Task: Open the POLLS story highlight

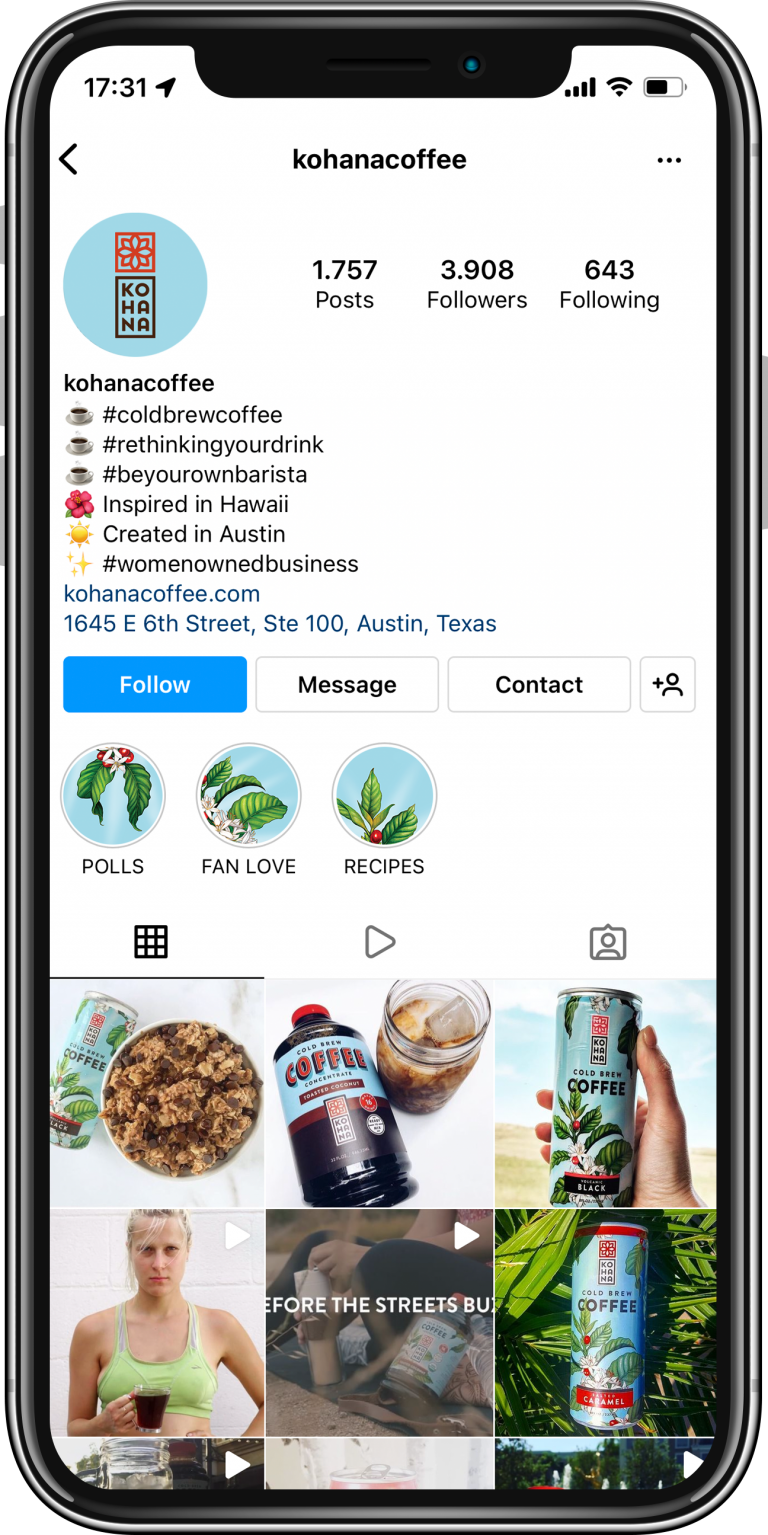Action: [113, 797]
